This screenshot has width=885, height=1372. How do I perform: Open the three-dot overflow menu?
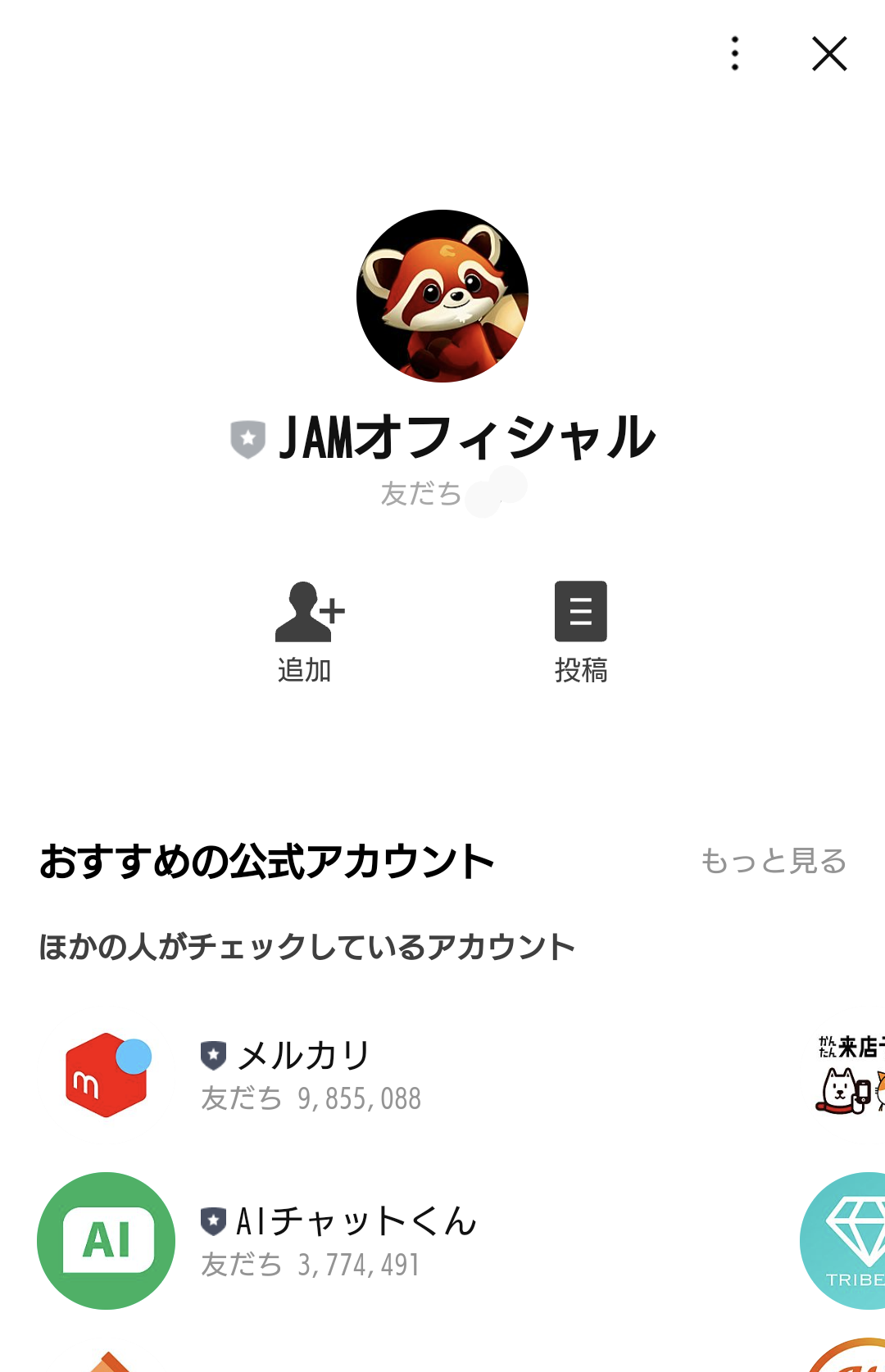(x=735, y=54)
